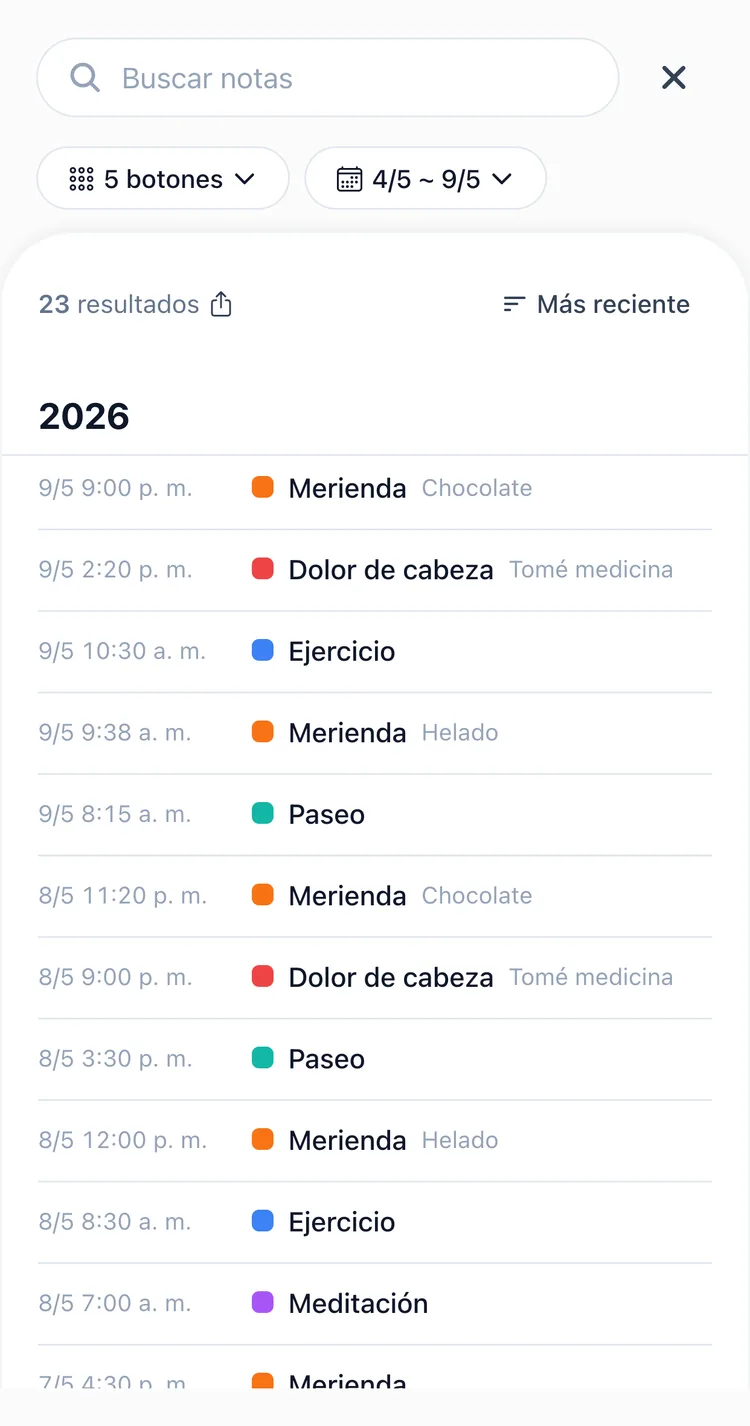Tap the Buscar notas search field

pyautogui.click(x=328, y=78)
